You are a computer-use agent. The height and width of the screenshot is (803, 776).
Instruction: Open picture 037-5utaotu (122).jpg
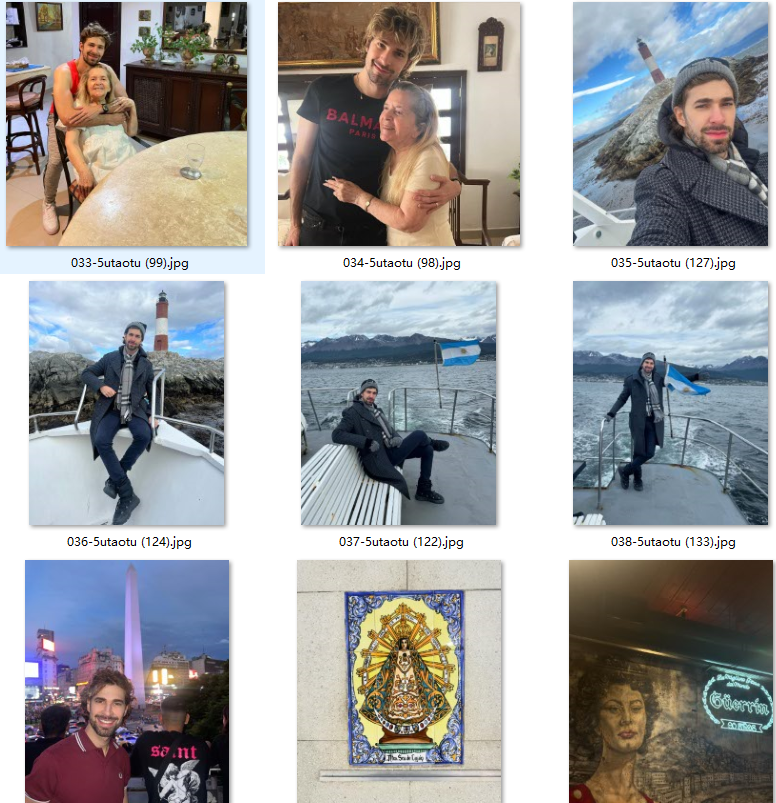coord(399,403)
